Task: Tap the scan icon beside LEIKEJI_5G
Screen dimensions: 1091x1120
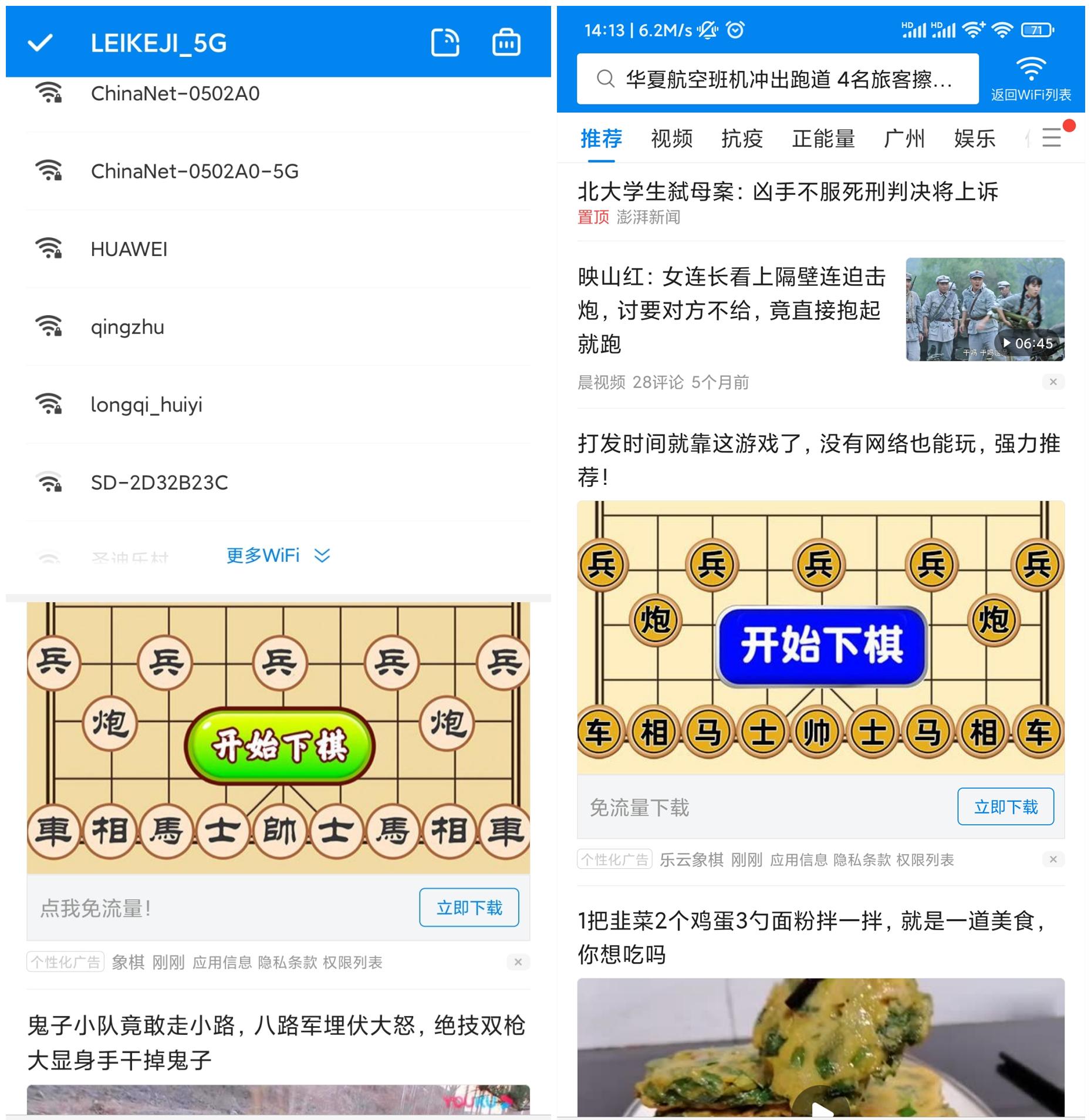Action: click(445, 42)
